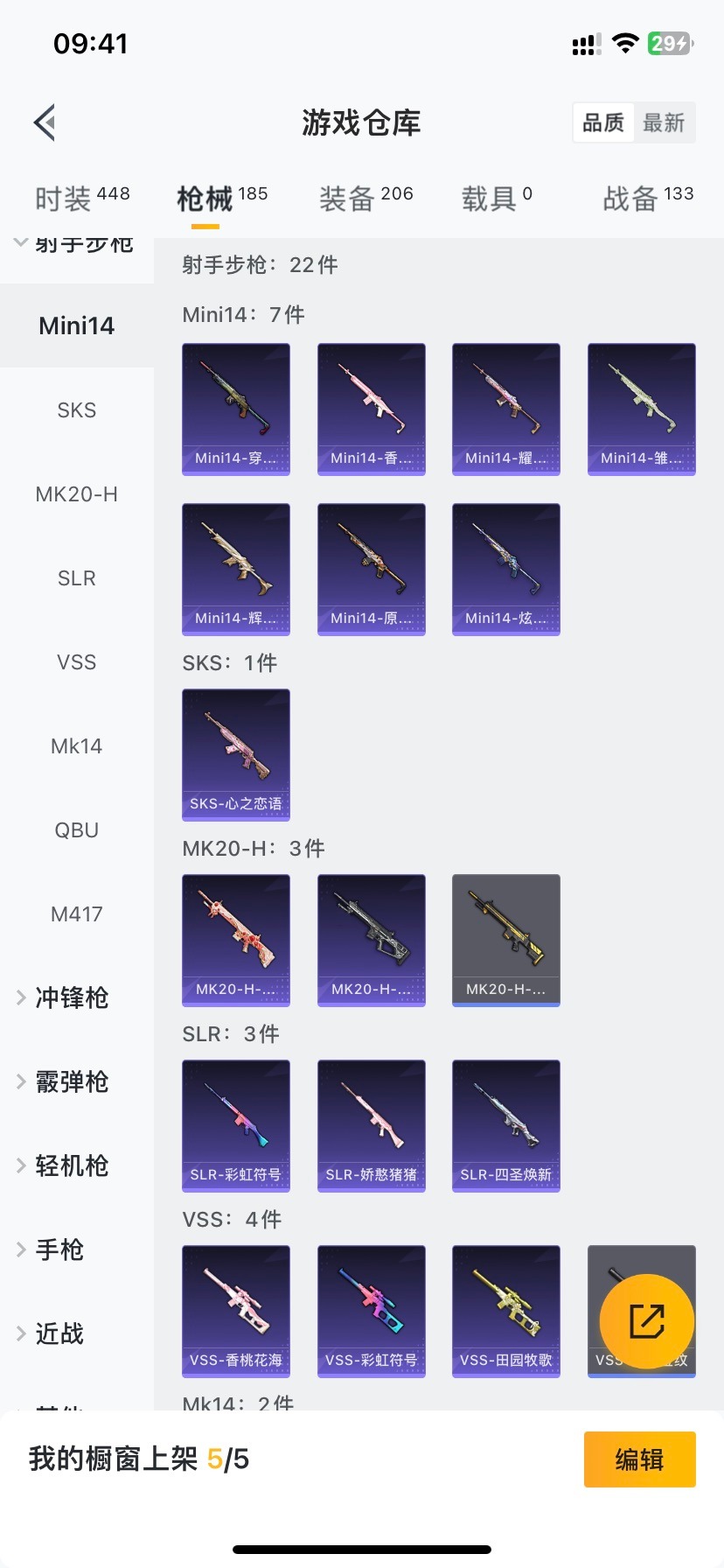Expand the 冲锋枪 category
The image size is (724, 1568).
click(x=72, y=997)
